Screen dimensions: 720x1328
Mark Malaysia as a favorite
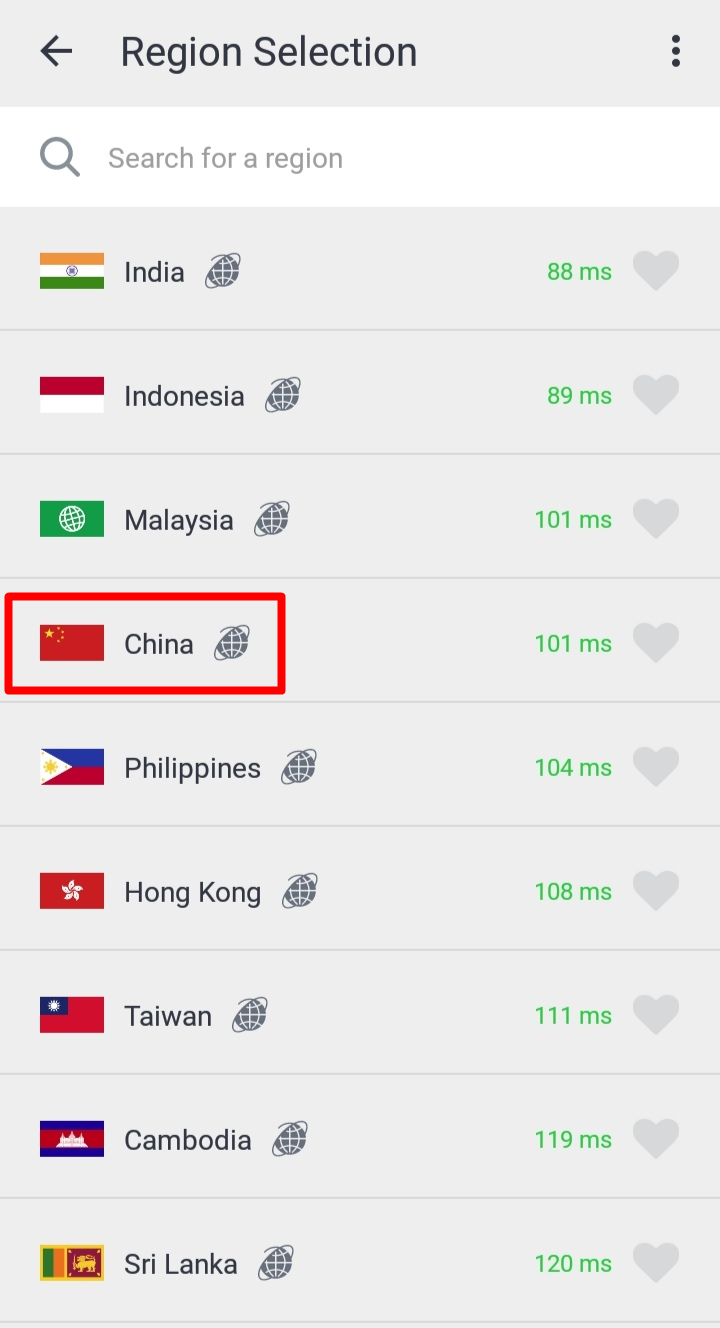[656, 519]
